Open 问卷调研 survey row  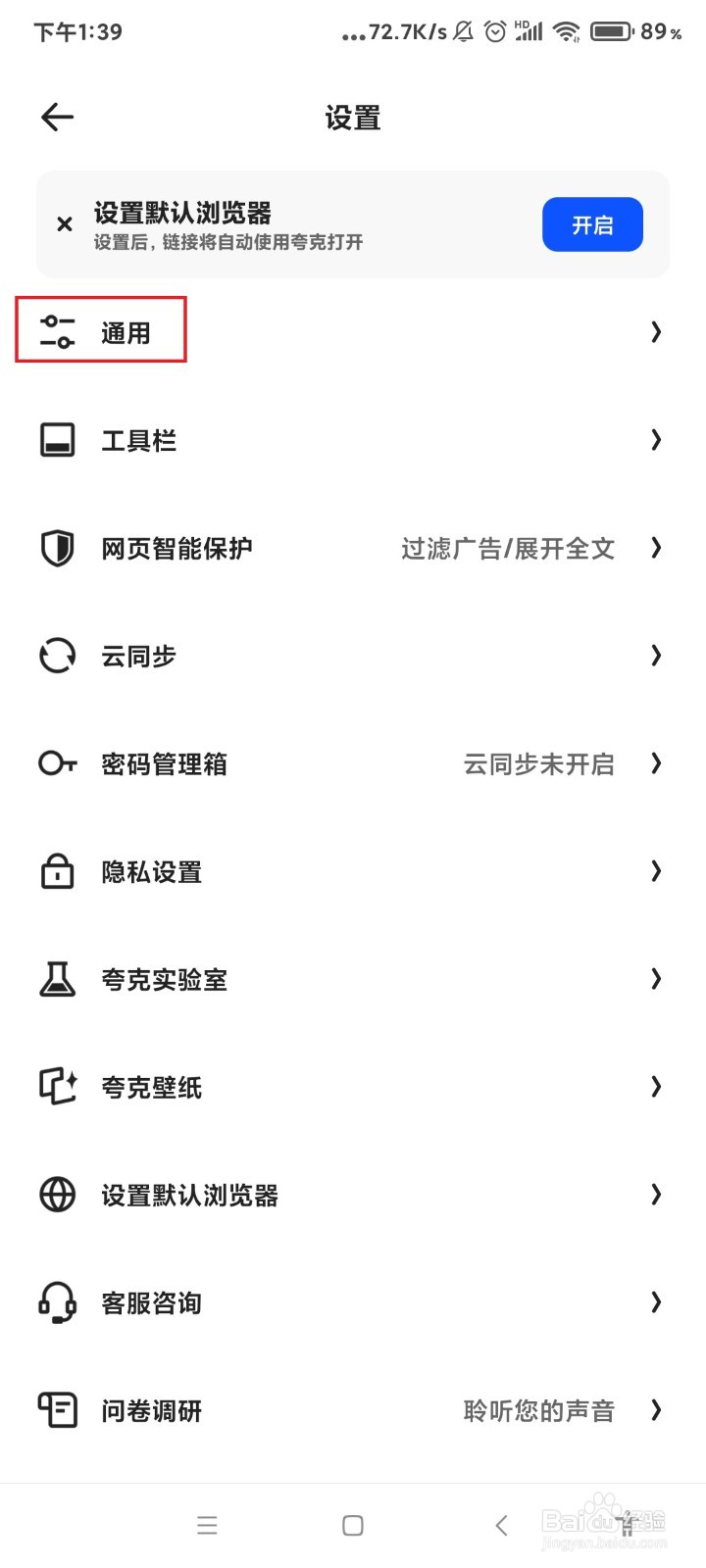353,1410
